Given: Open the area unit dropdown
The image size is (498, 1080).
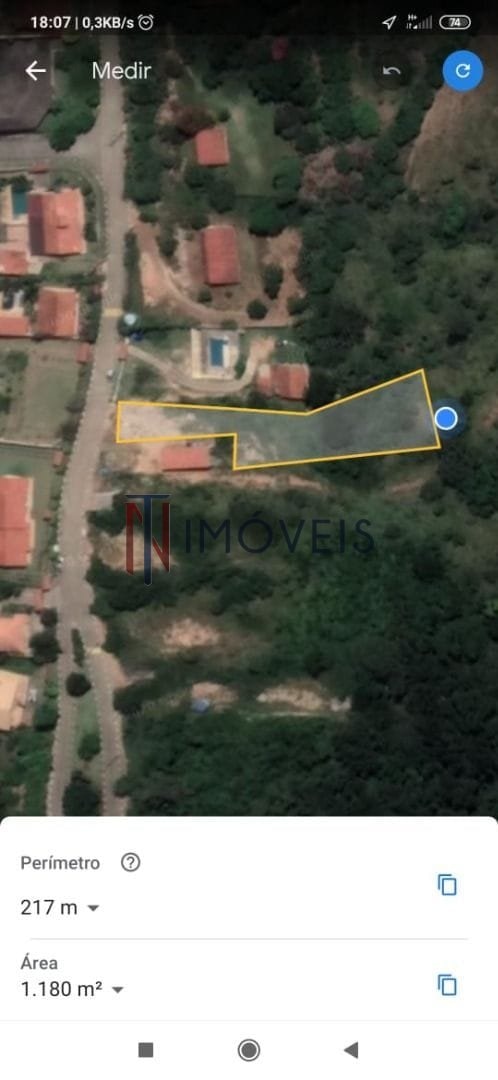Looking at the screenshot, I should click(x=118, y=990).
